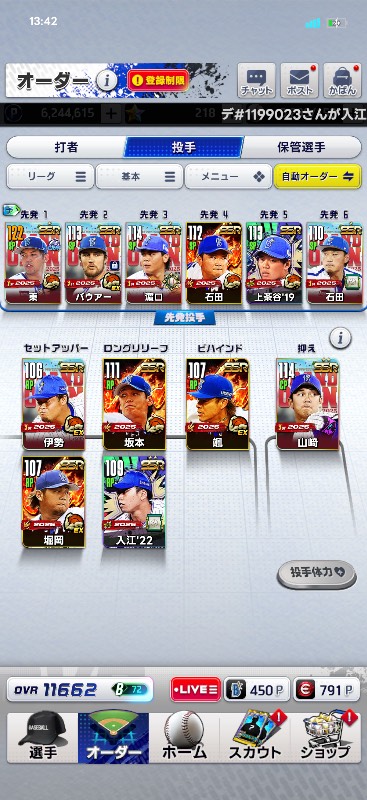Select starter card バウアー
367x800 pixels.
click(x=93, y=263)
